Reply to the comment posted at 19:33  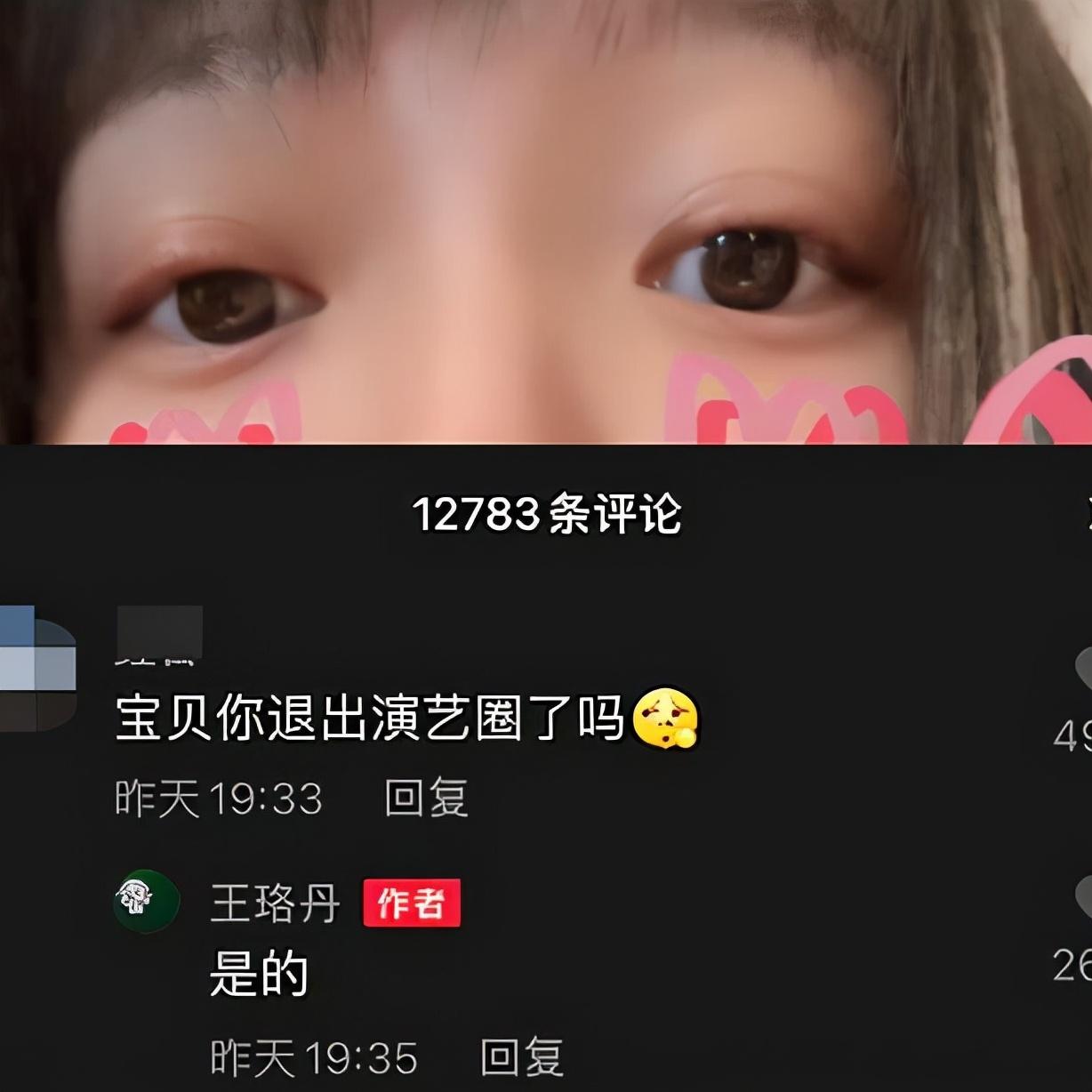[426, 798]
